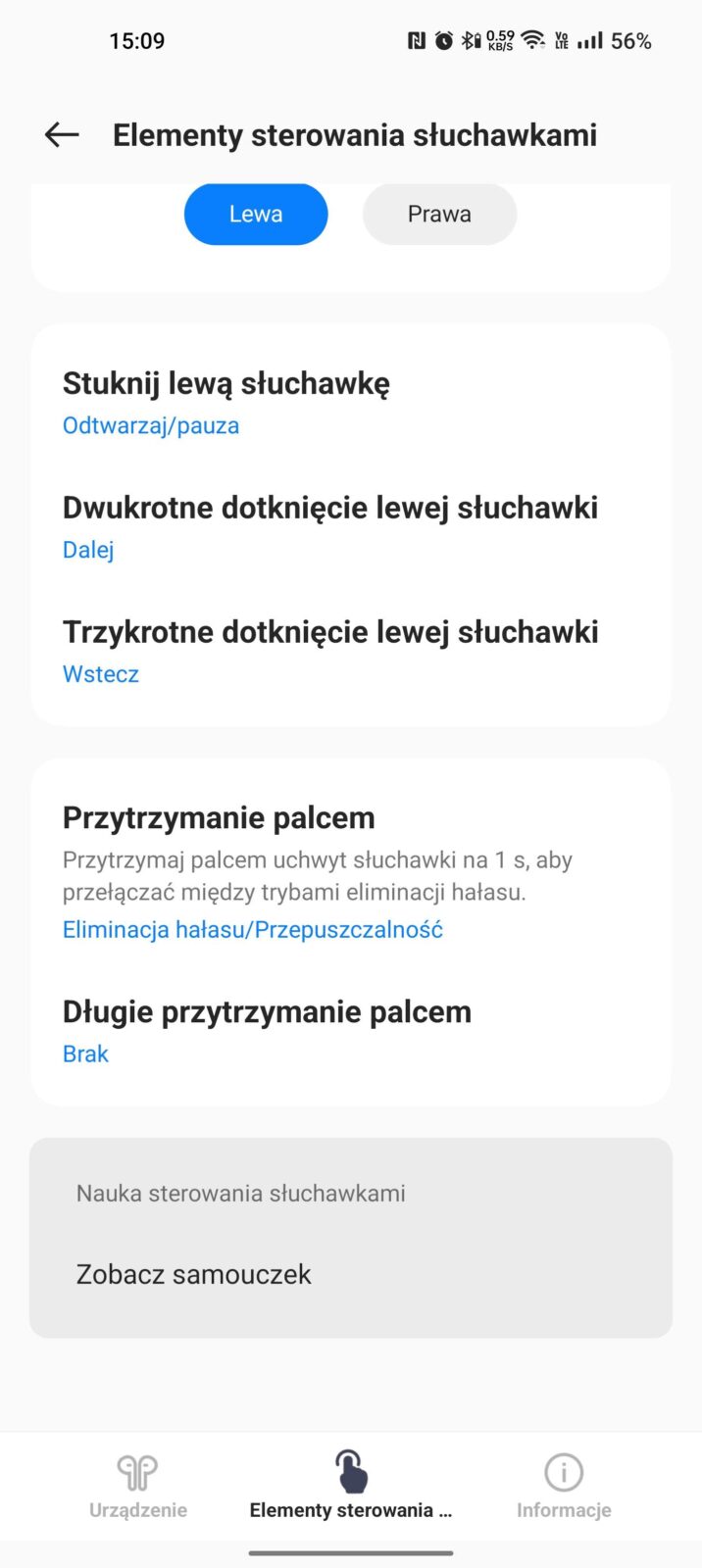Select the Lewa earbud tab
This screenshot has height=1568, width=702.
pyautogui.click(x=256, y=214)
